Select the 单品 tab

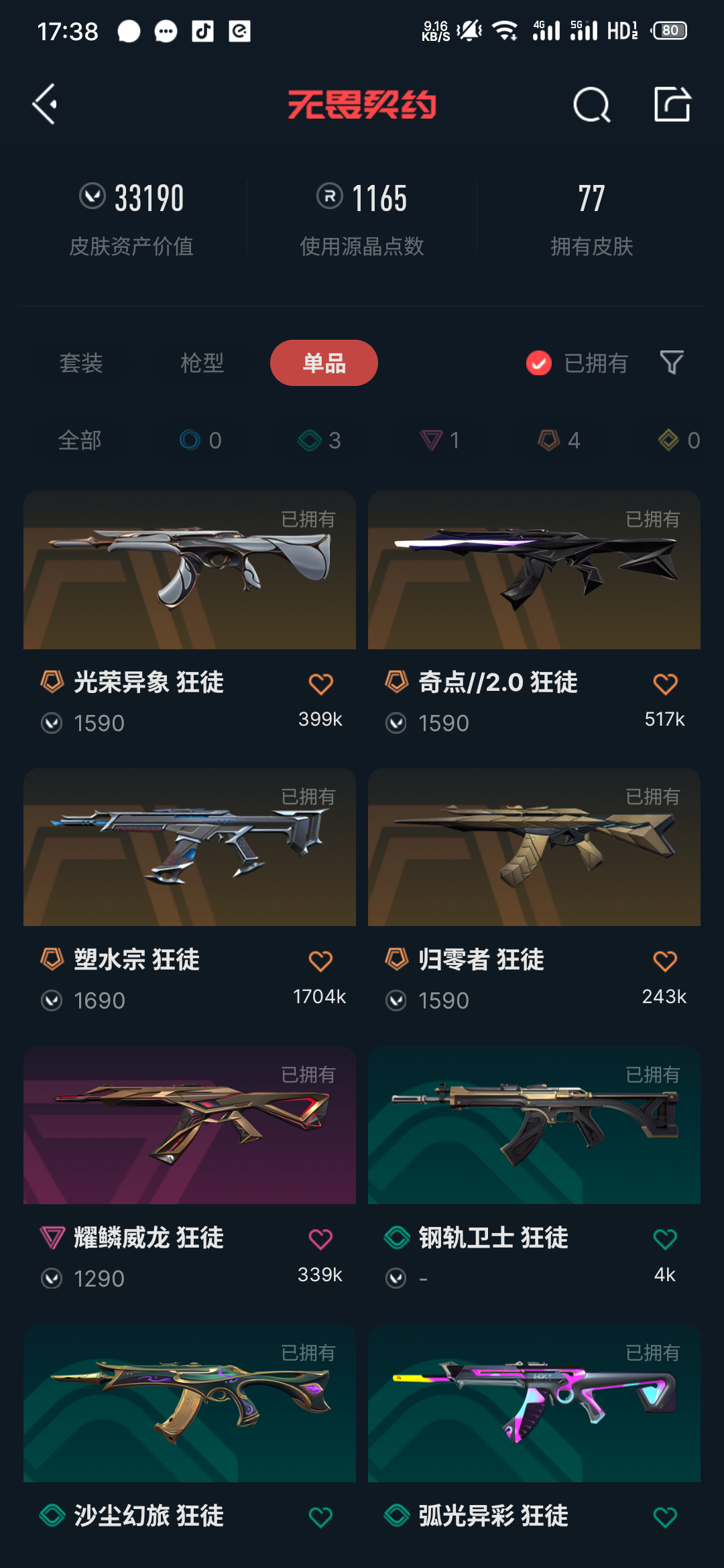(x=324, y=363)
